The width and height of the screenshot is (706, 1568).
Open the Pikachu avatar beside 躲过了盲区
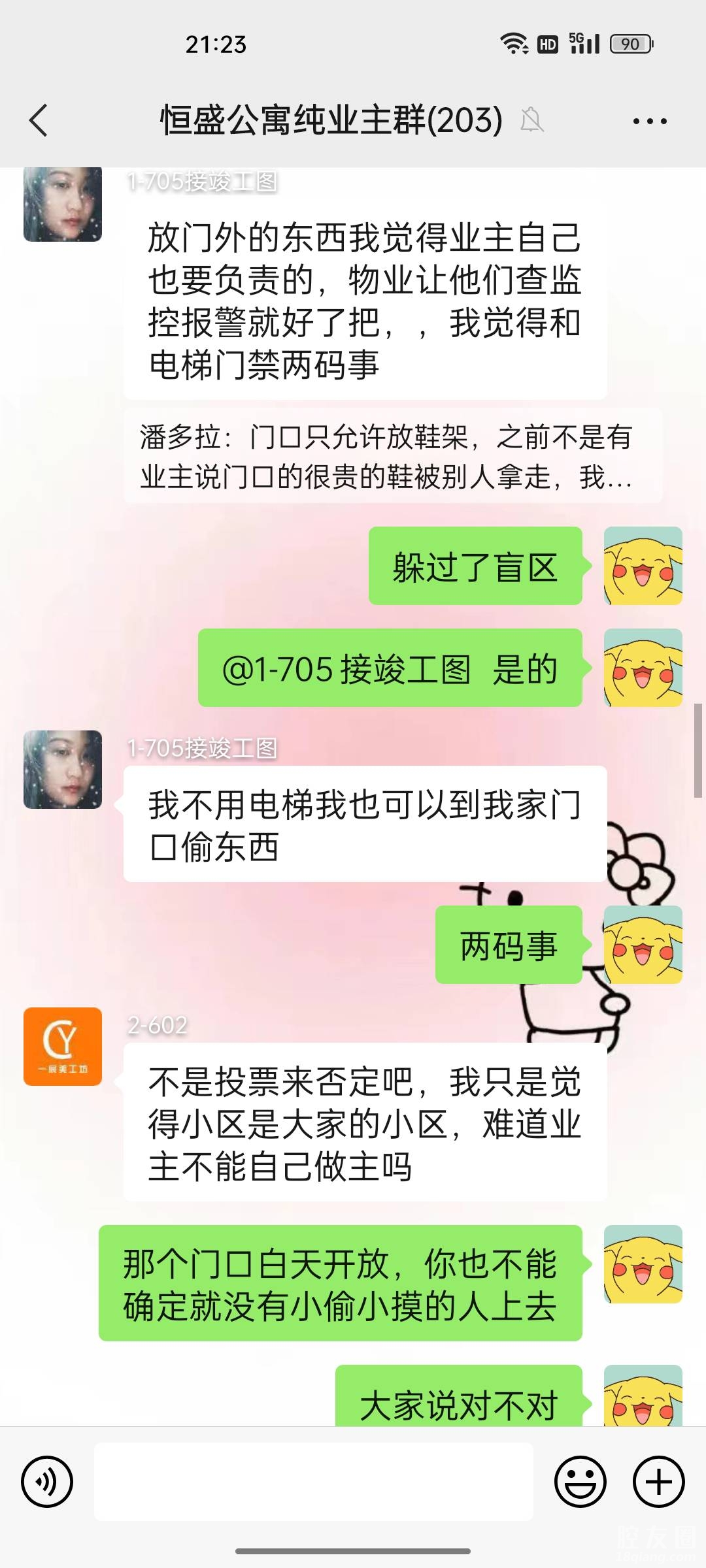point(643,566)
